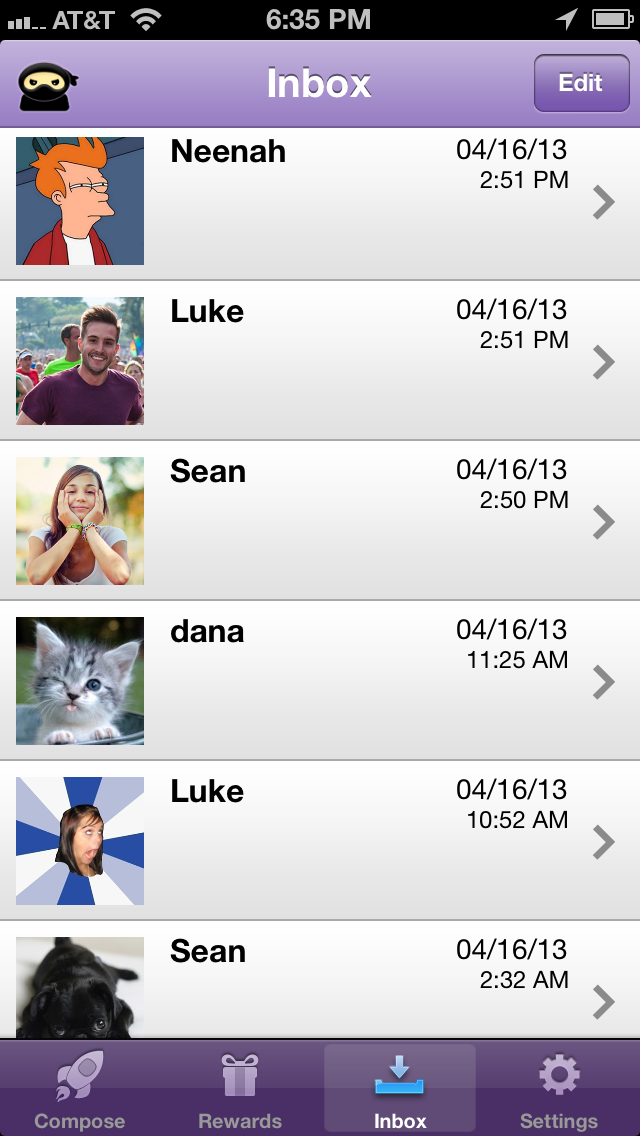Viewport: 640px width, 1136px height.
Task: Tap the Edit button
Action: 581,83
